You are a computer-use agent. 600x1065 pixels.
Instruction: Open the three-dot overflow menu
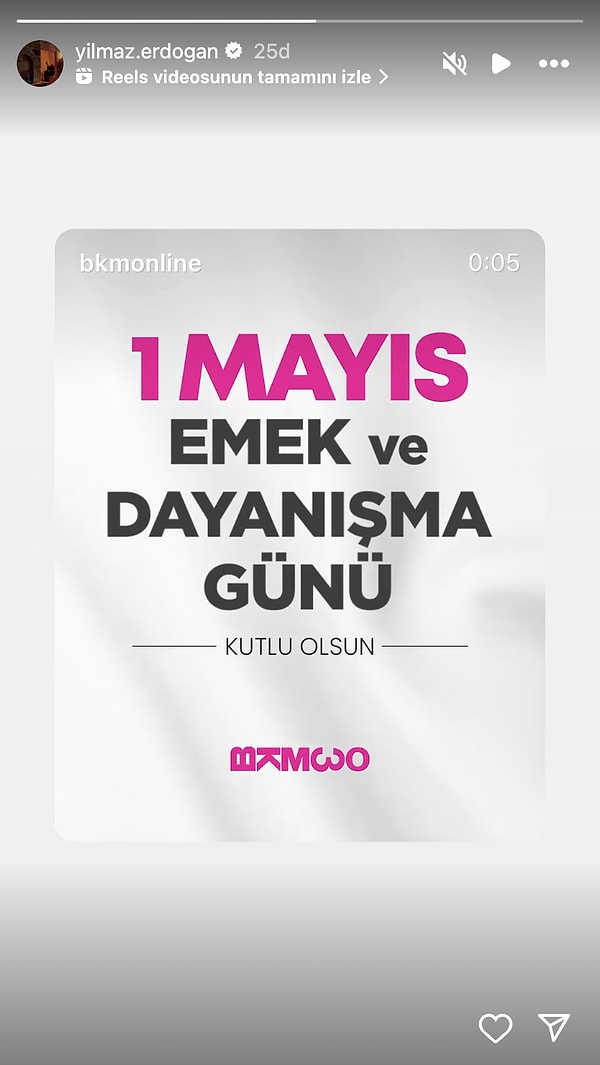click(x=553, y=64)
